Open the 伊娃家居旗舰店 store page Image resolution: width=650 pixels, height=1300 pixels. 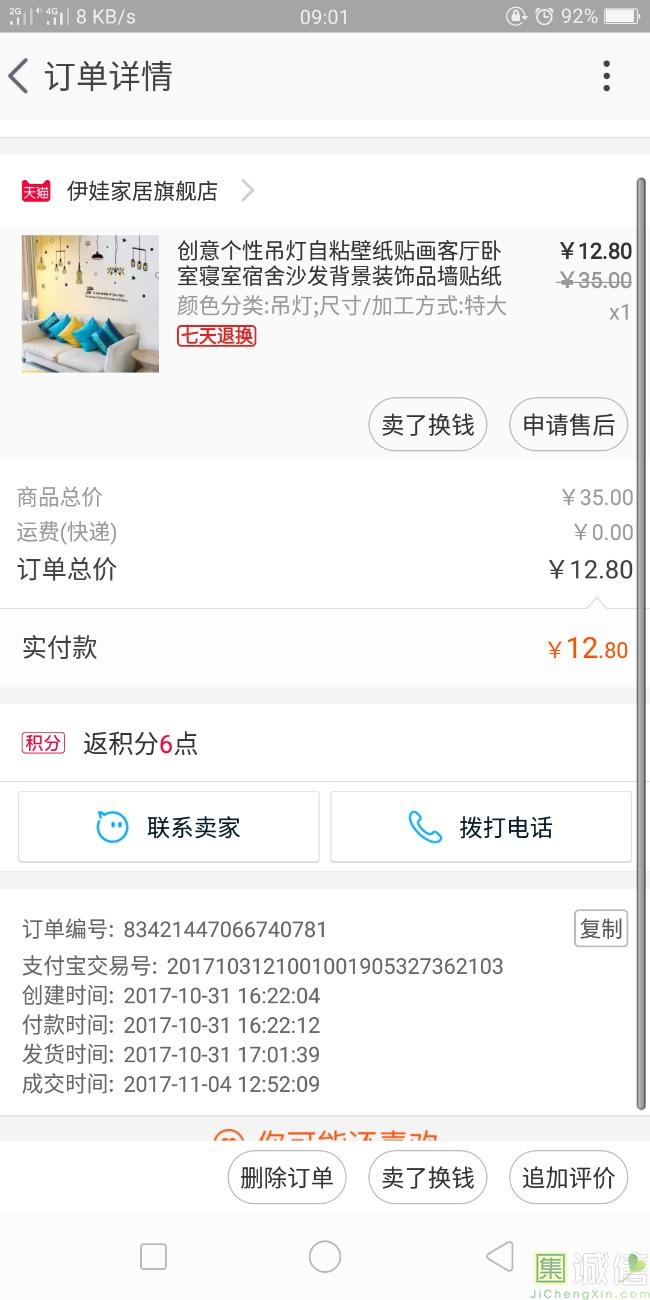tap(142, 191)
